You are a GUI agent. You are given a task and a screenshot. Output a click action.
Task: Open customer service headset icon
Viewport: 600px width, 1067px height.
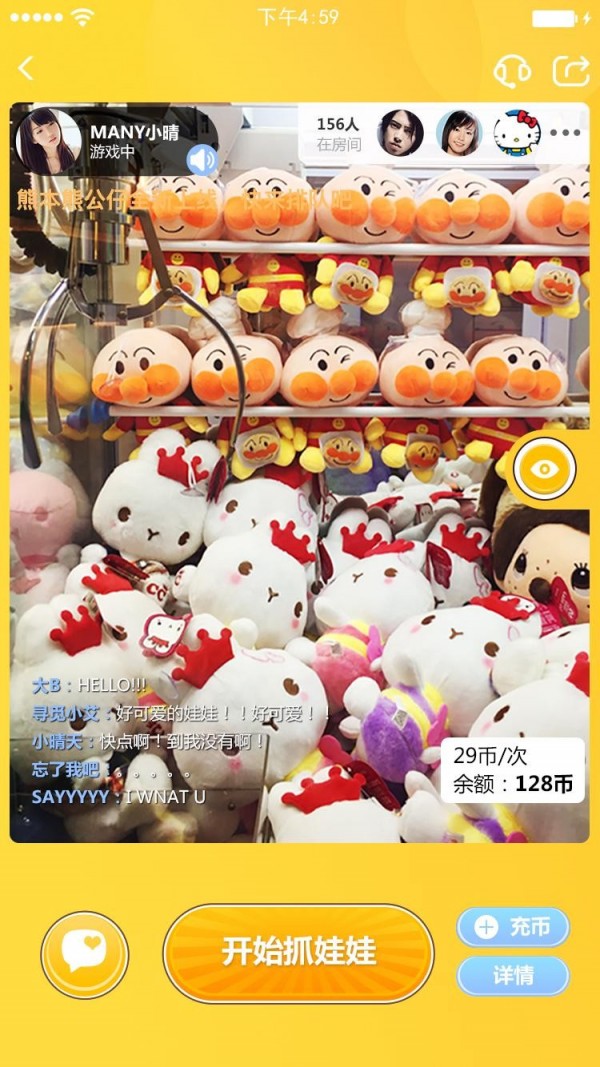tap(512, 69)
